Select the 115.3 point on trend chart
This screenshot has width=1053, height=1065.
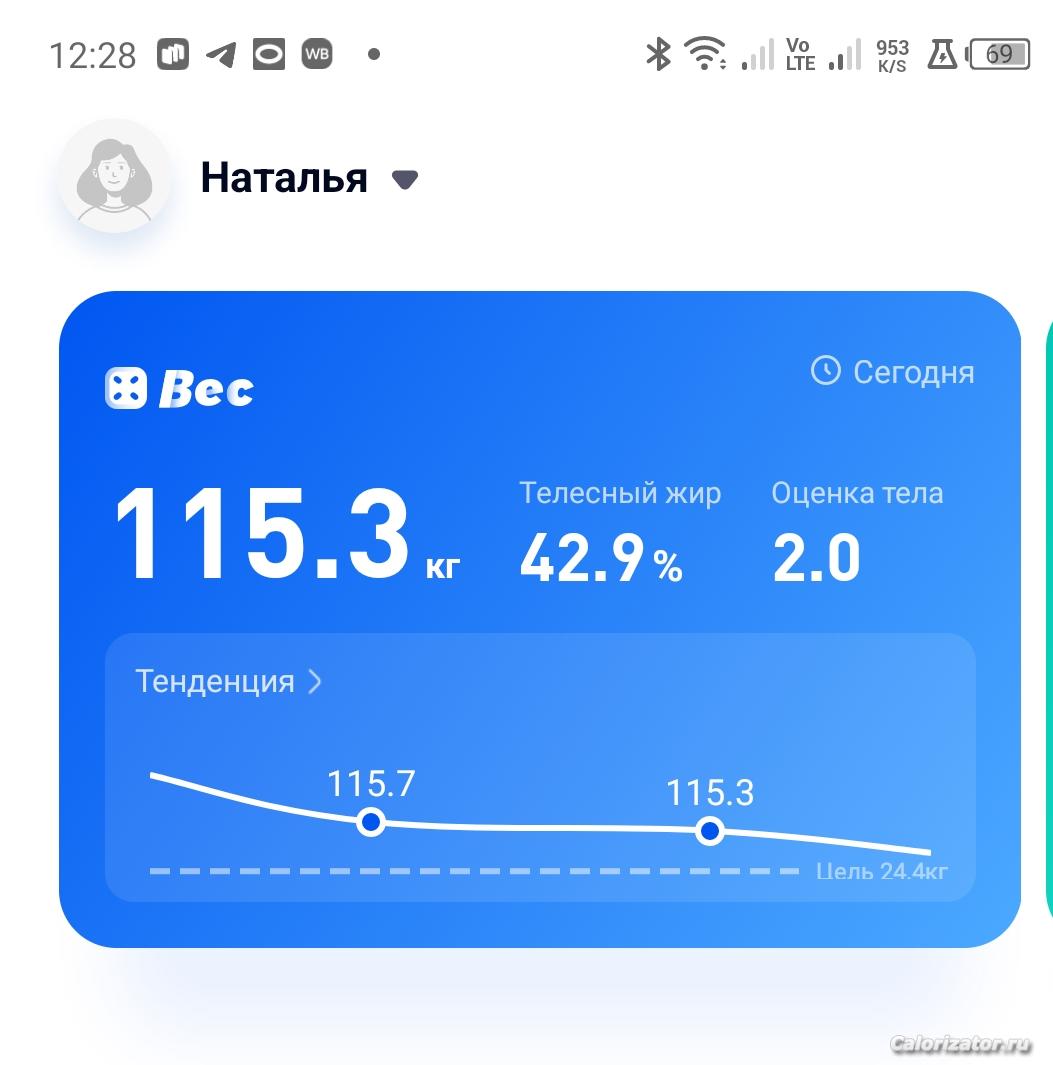(x=710, y=830)
